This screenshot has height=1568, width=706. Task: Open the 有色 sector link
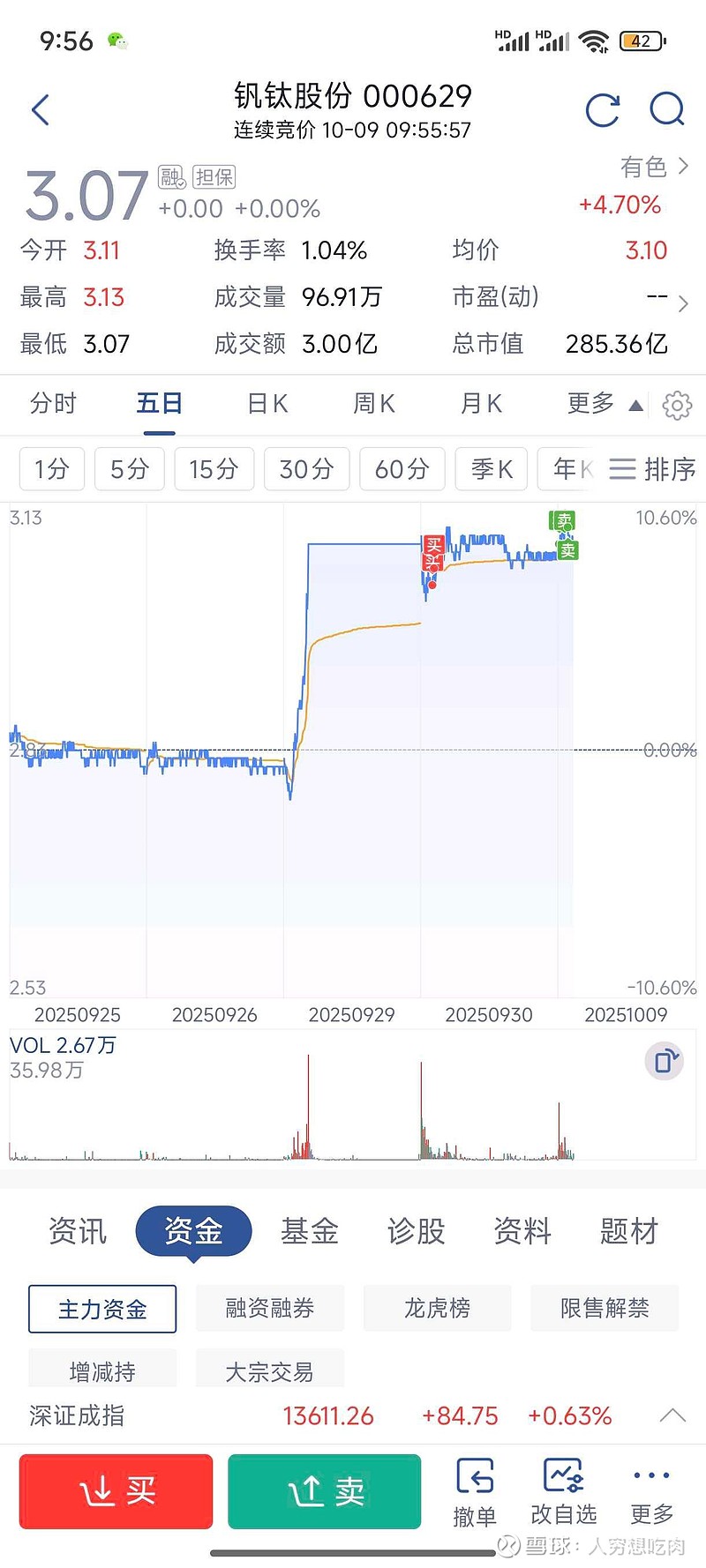(653, 167)
